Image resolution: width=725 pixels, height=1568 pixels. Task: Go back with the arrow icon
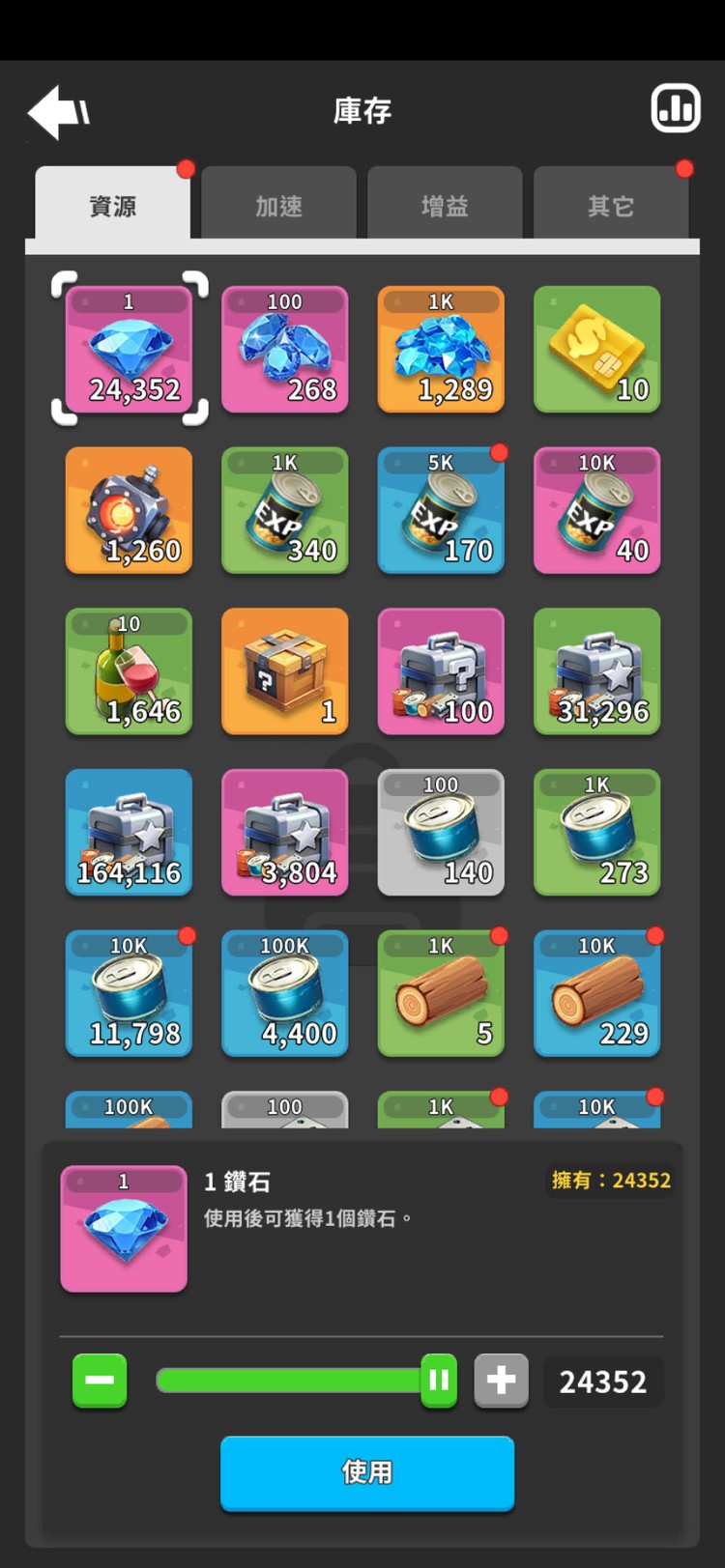pyautogui.click(x=58, y=112)
